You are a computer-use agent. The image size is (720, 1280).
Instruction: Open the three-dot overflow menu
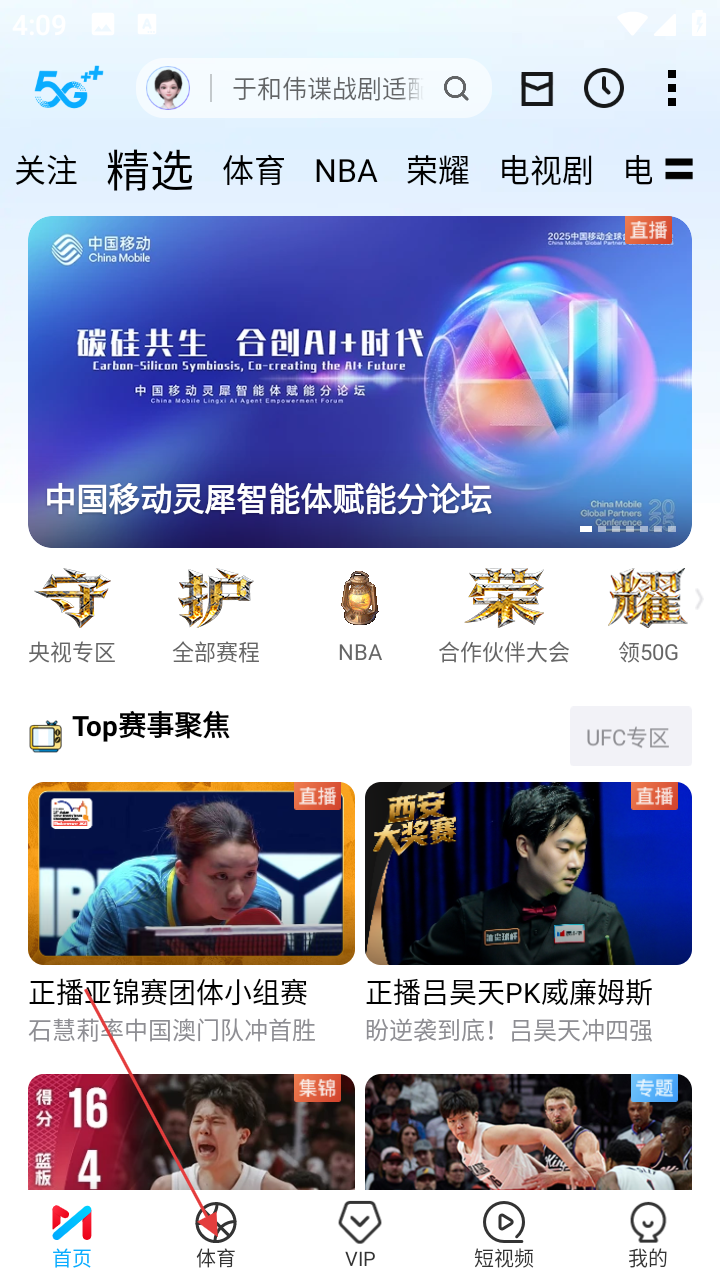point(672,89)
